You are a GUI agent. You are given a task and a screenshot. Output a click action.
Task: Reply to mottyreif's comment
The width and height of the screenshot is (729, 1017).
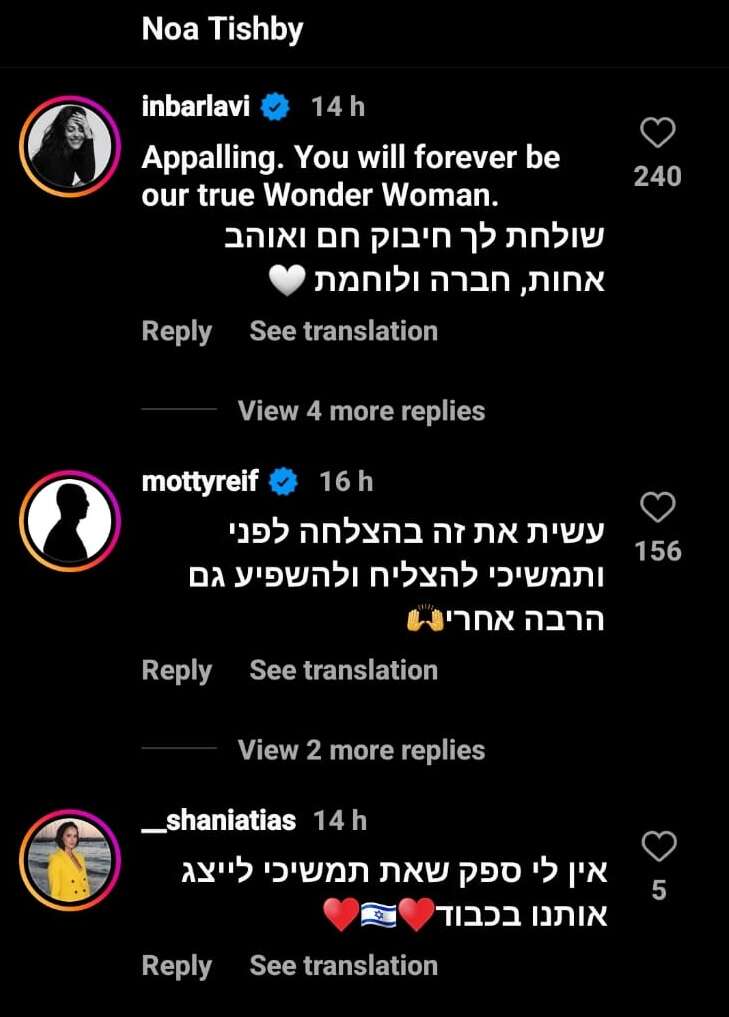click(176, 671)
